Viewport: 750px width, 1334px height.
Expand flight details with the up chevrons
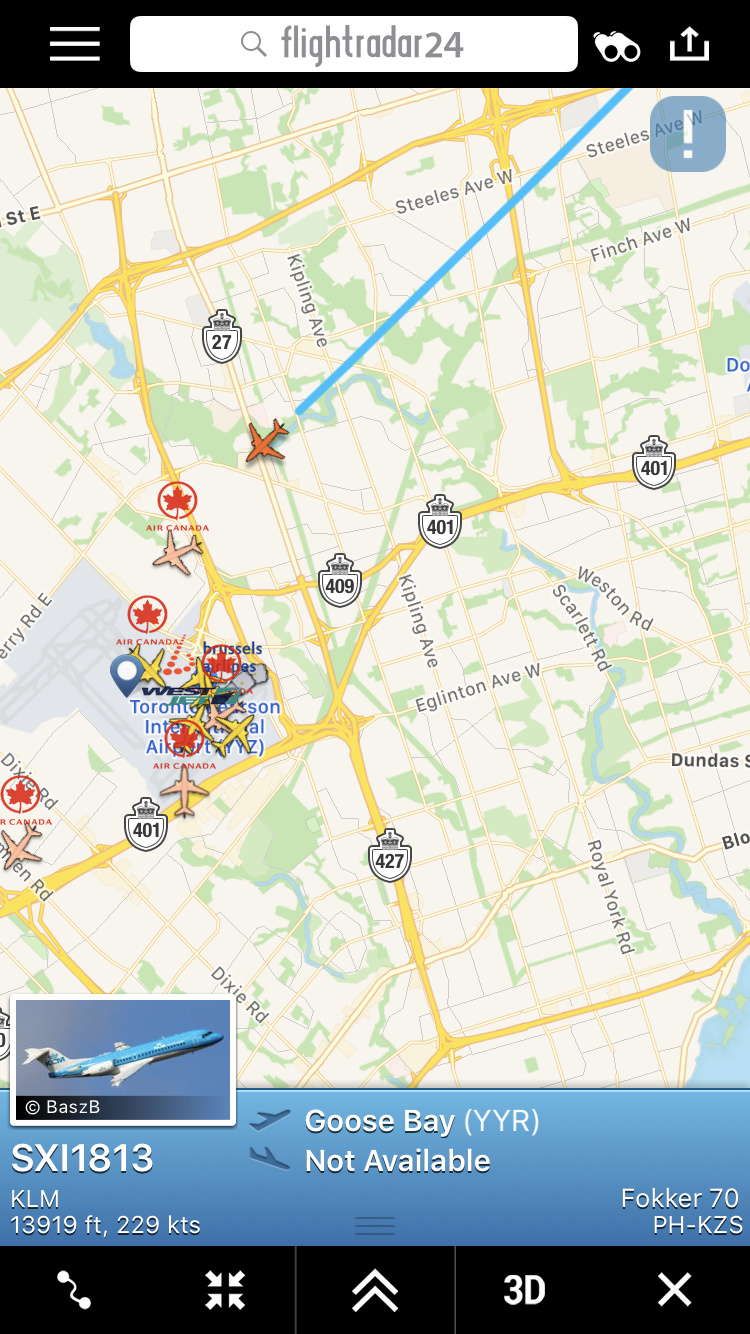[x=375, y=1290]
